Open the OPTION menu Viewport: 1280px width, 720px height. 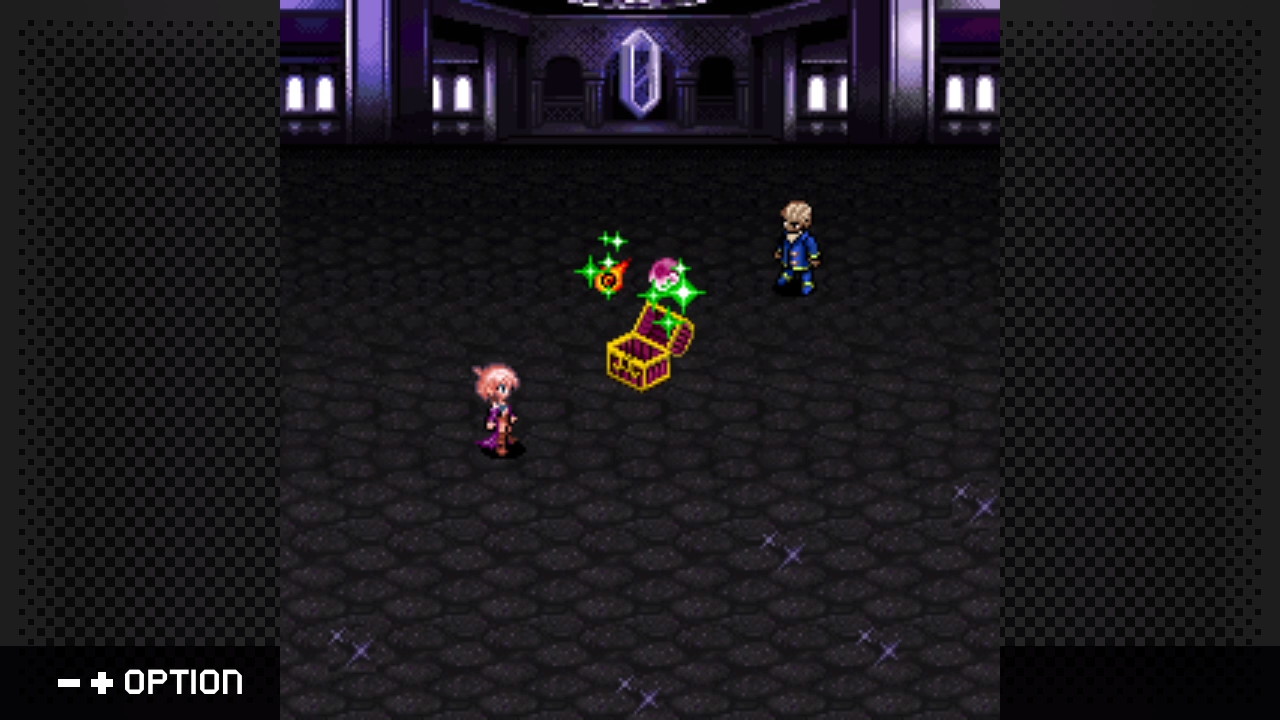point(150,683)
